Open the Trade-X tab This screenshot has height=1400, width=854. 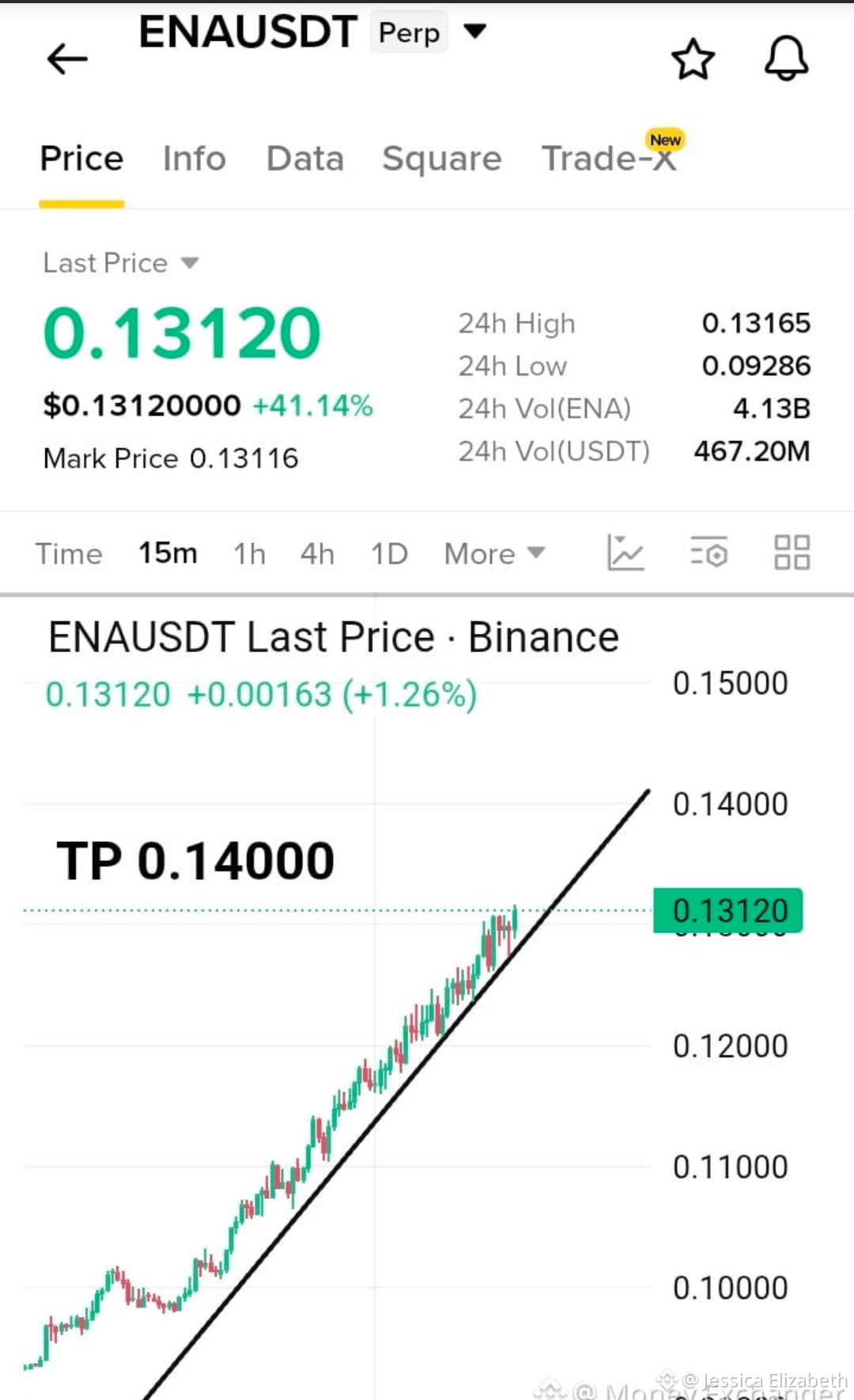coord(609,158)
